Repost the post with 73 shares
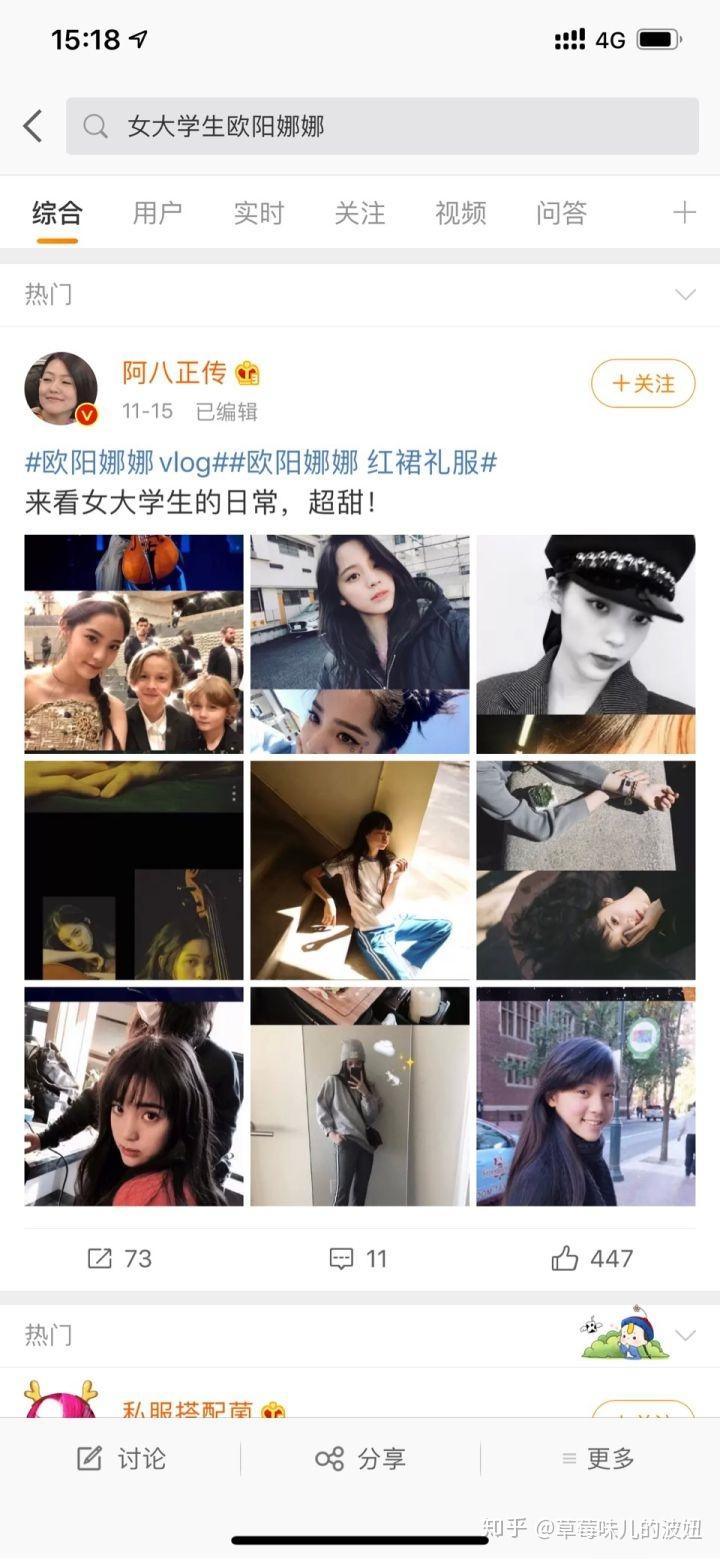This screenshot has width=720, height=1559. (119, 1258)
